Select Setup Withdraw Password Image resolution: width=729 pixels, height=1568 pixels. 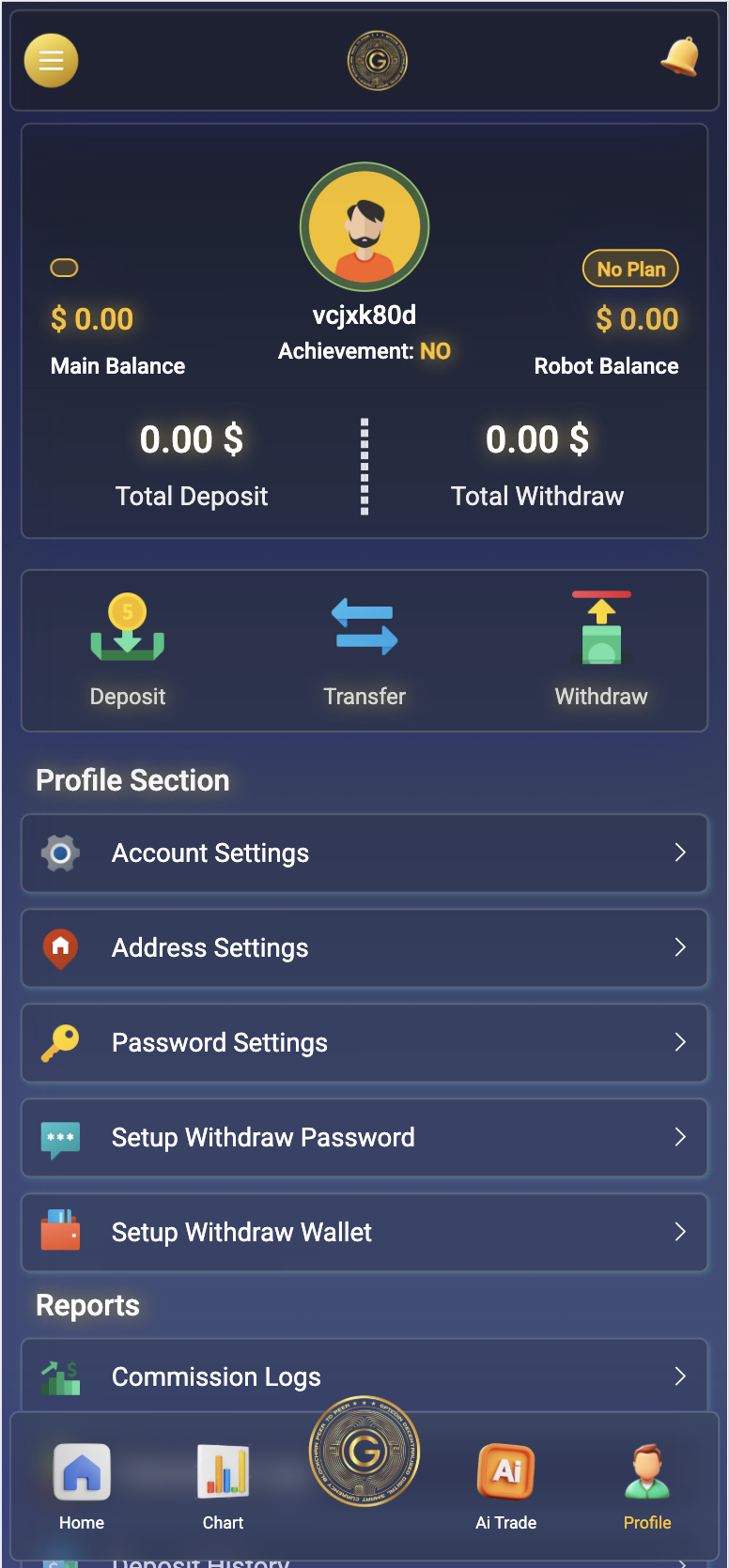[364, 1138]
